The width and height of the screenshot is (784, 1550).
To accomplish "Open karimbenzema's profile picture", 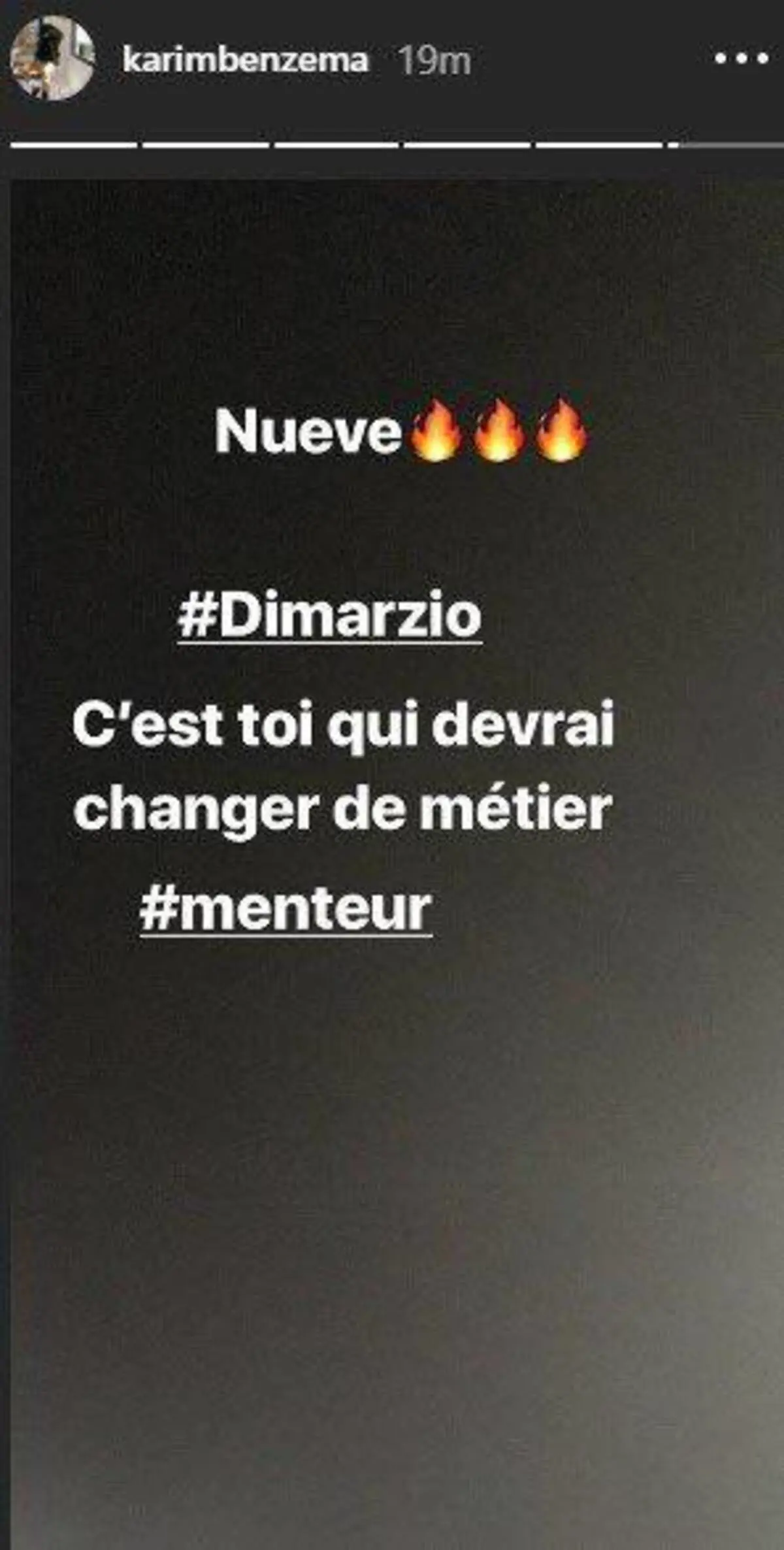I will 52,59.
